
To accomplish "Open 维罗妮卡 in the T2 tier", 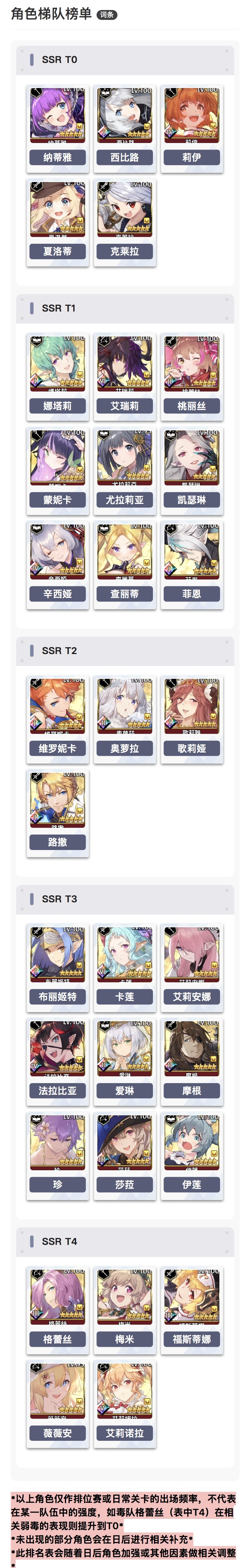I will (x=58, y=719).
